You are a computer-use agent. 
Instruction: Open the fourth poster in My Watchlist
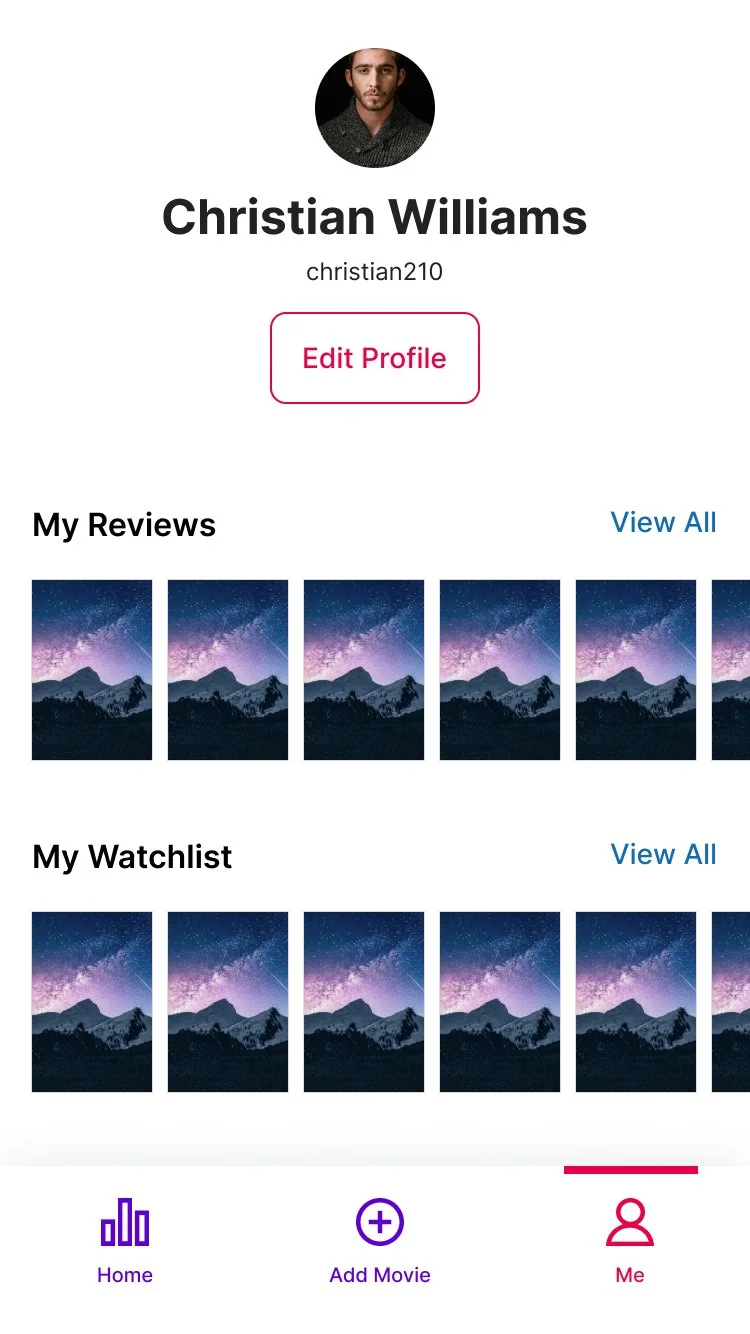pyautogui.click(x=500, y=1002)
